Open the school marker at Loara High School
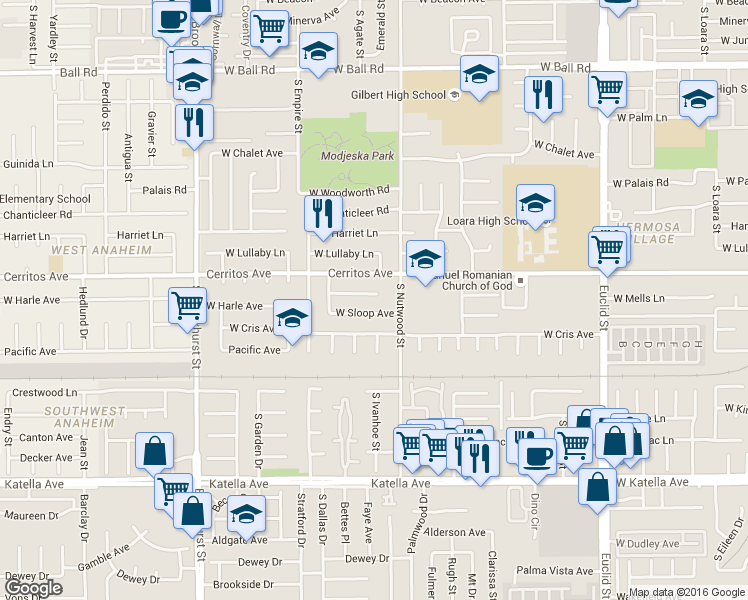Image resolution: width=748 pixels, height=600 pixels. 535,203
